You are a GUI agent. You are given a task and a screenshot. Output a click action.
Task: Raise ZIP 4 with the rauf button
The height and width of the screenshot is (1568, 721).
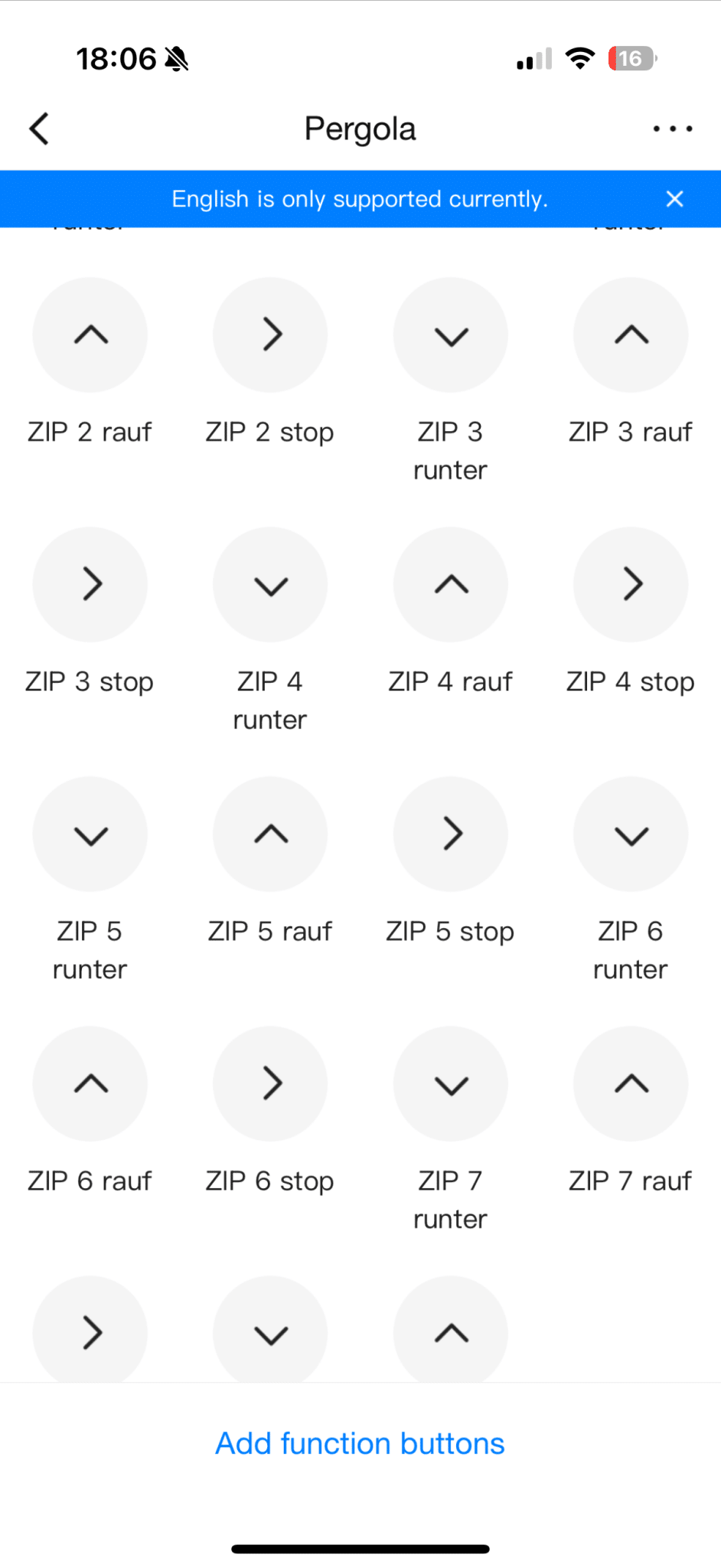pyautogui.click(x=451, y=585)
